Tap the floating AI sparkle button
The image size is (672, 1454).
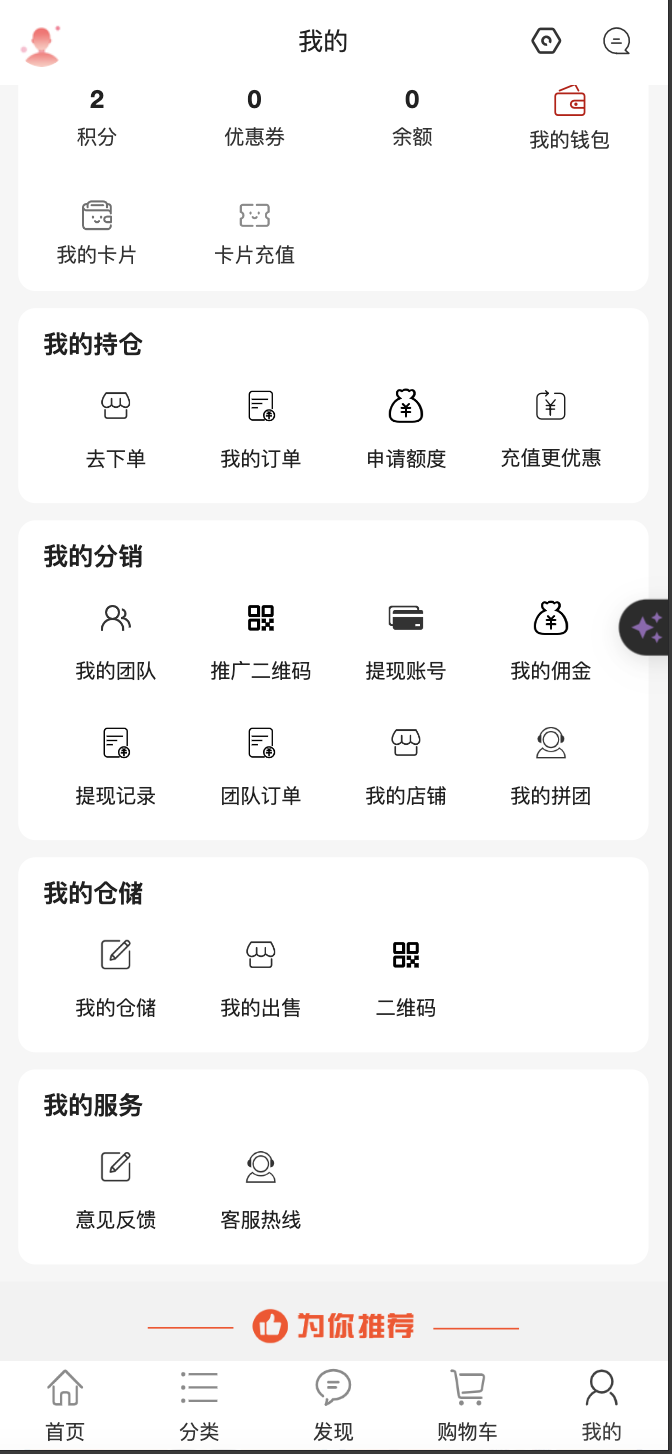(646, 627)
